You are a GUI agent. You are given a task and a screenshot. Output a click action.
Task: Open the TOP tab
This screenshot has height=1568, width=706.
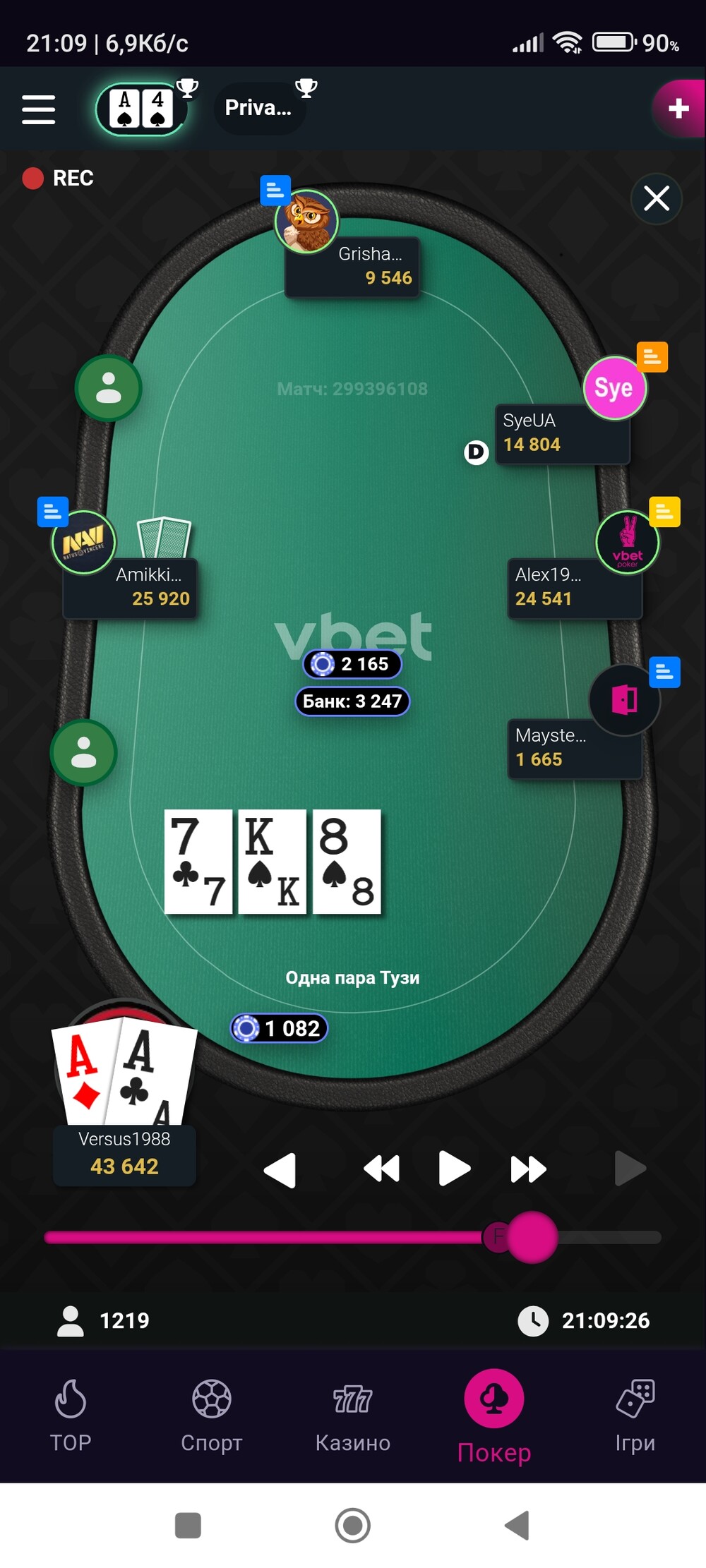pos(71,1416)
